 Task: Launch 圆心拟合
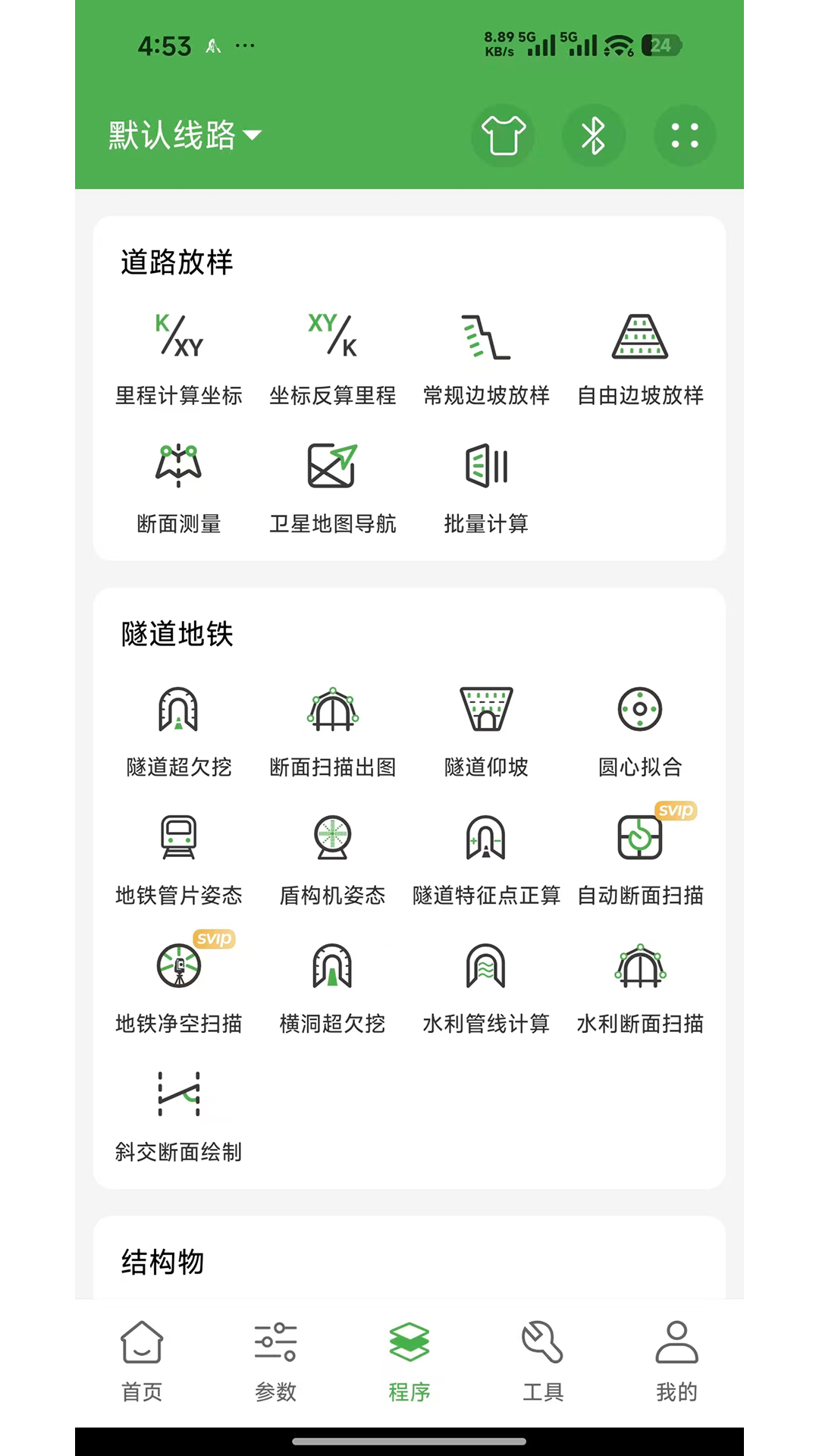click(639, 728)
